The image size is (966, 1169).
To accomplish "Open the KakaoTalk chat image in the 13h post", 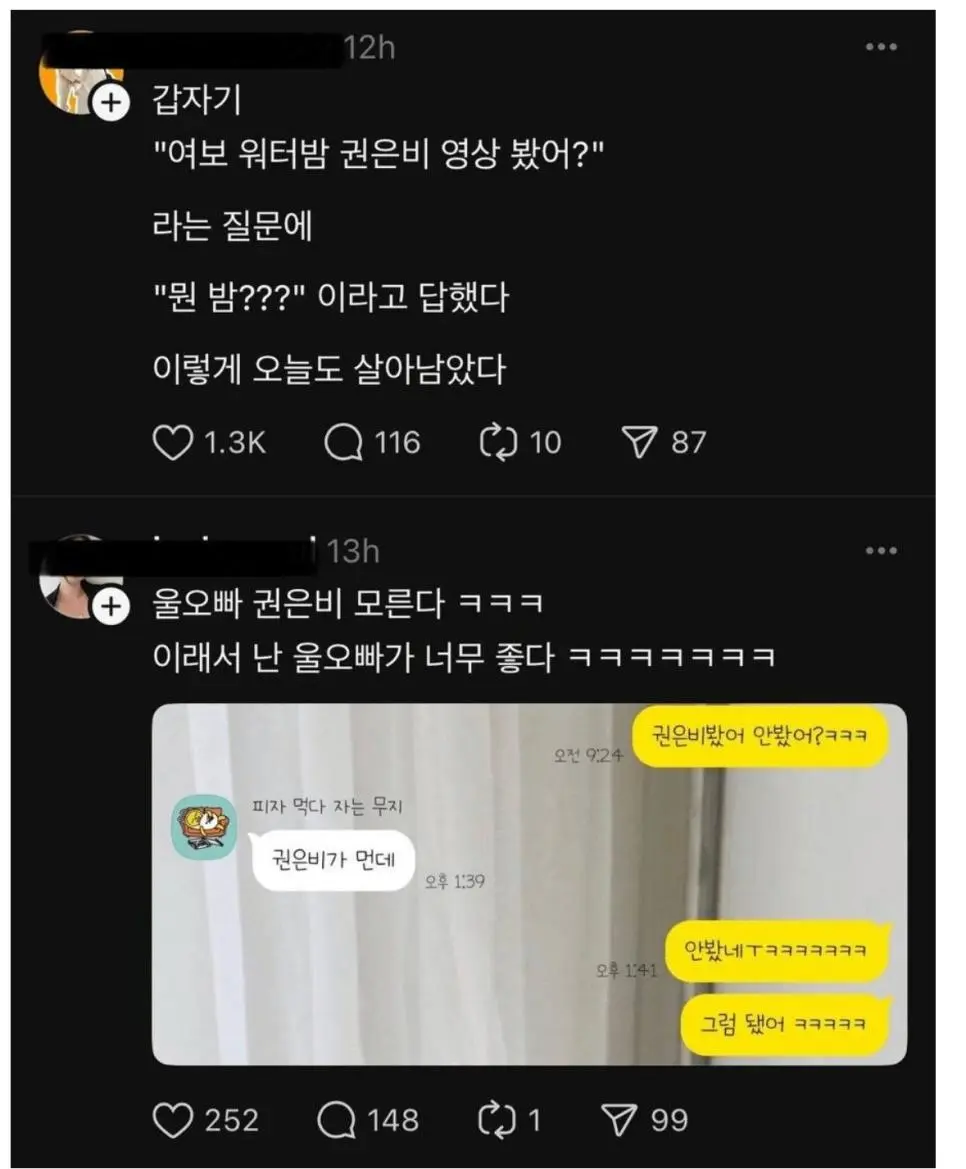I will tap(529, 884).
